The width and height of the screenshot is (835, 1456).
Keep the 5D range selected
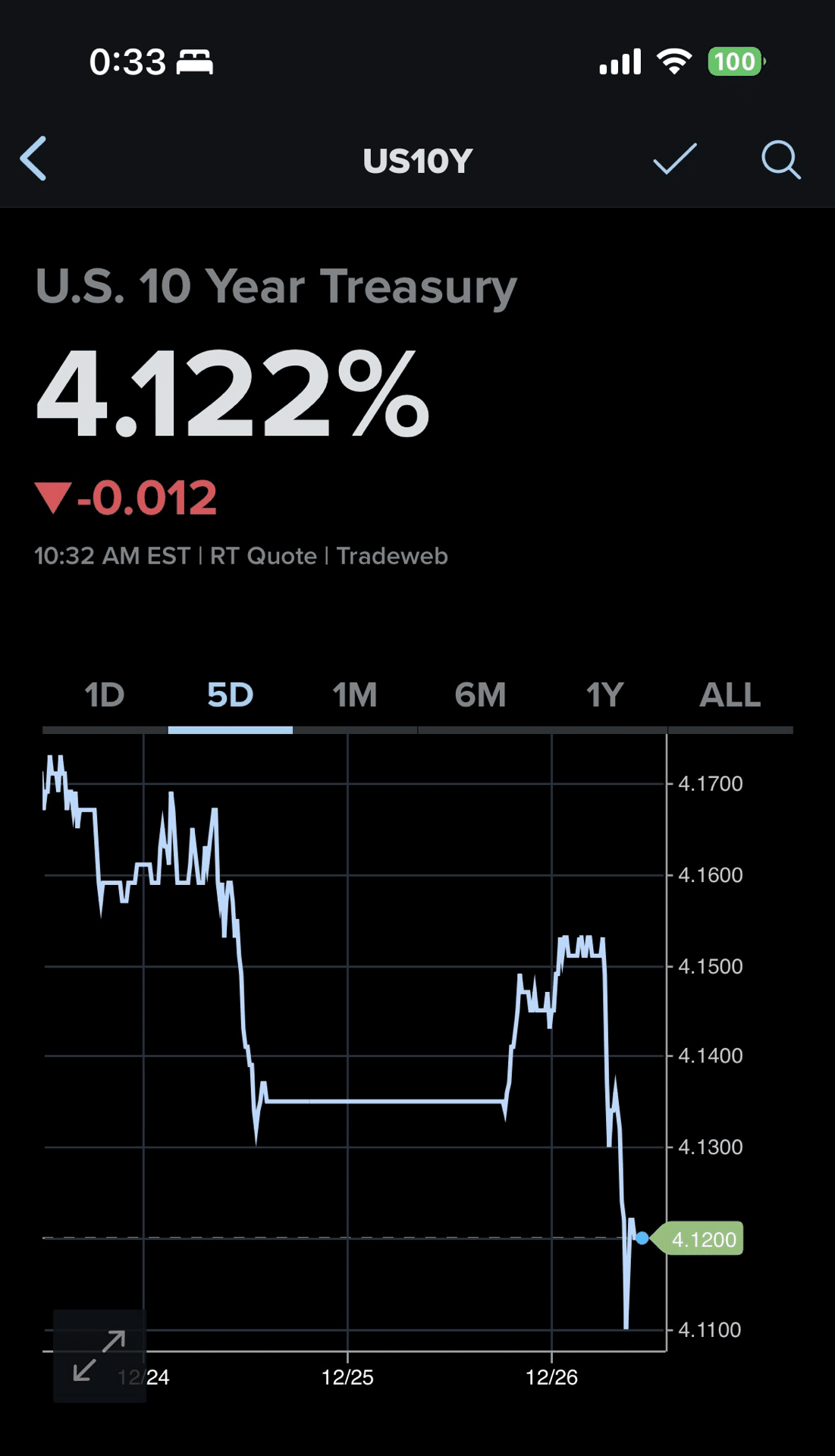pos(230,695)
